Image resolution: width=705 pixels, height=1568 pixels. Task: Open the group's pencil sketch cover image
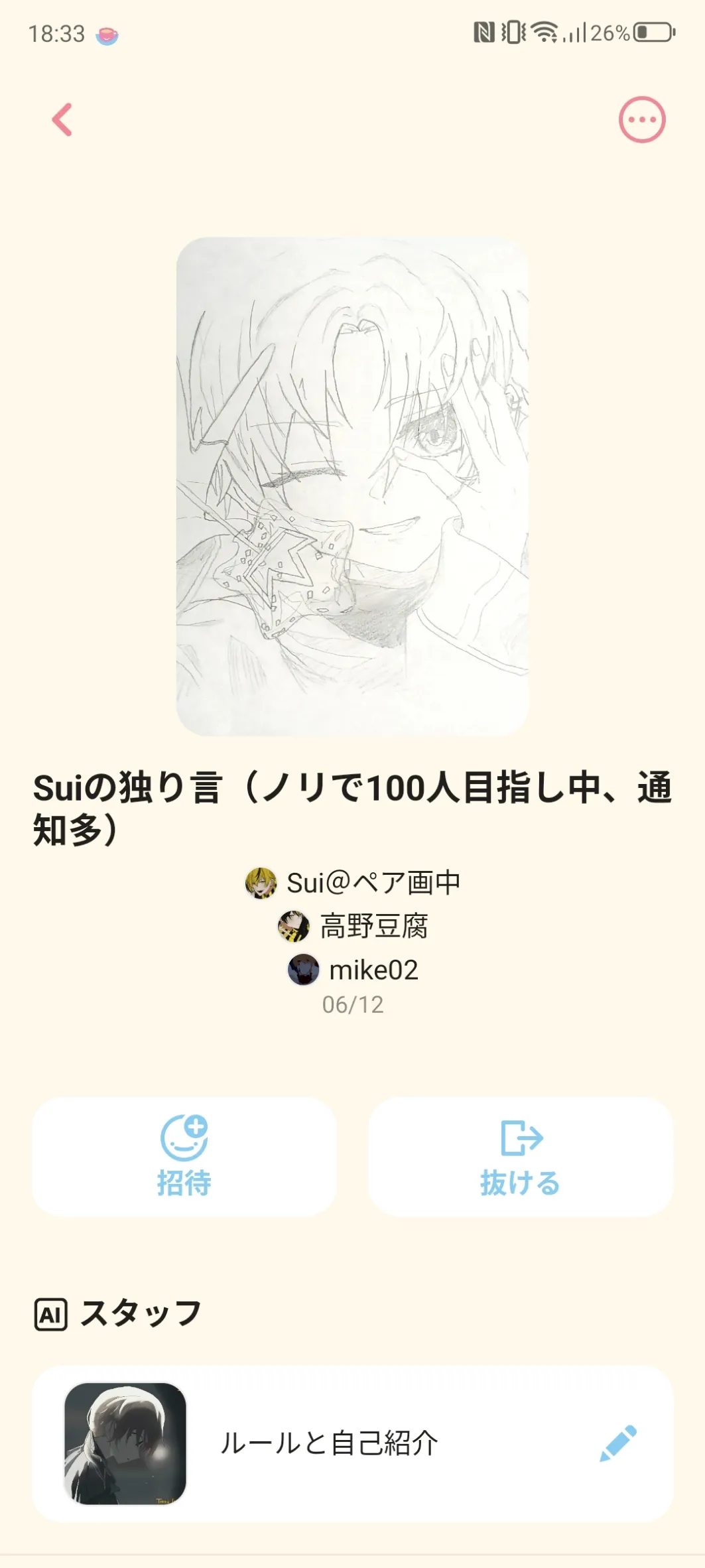(352, 486)
